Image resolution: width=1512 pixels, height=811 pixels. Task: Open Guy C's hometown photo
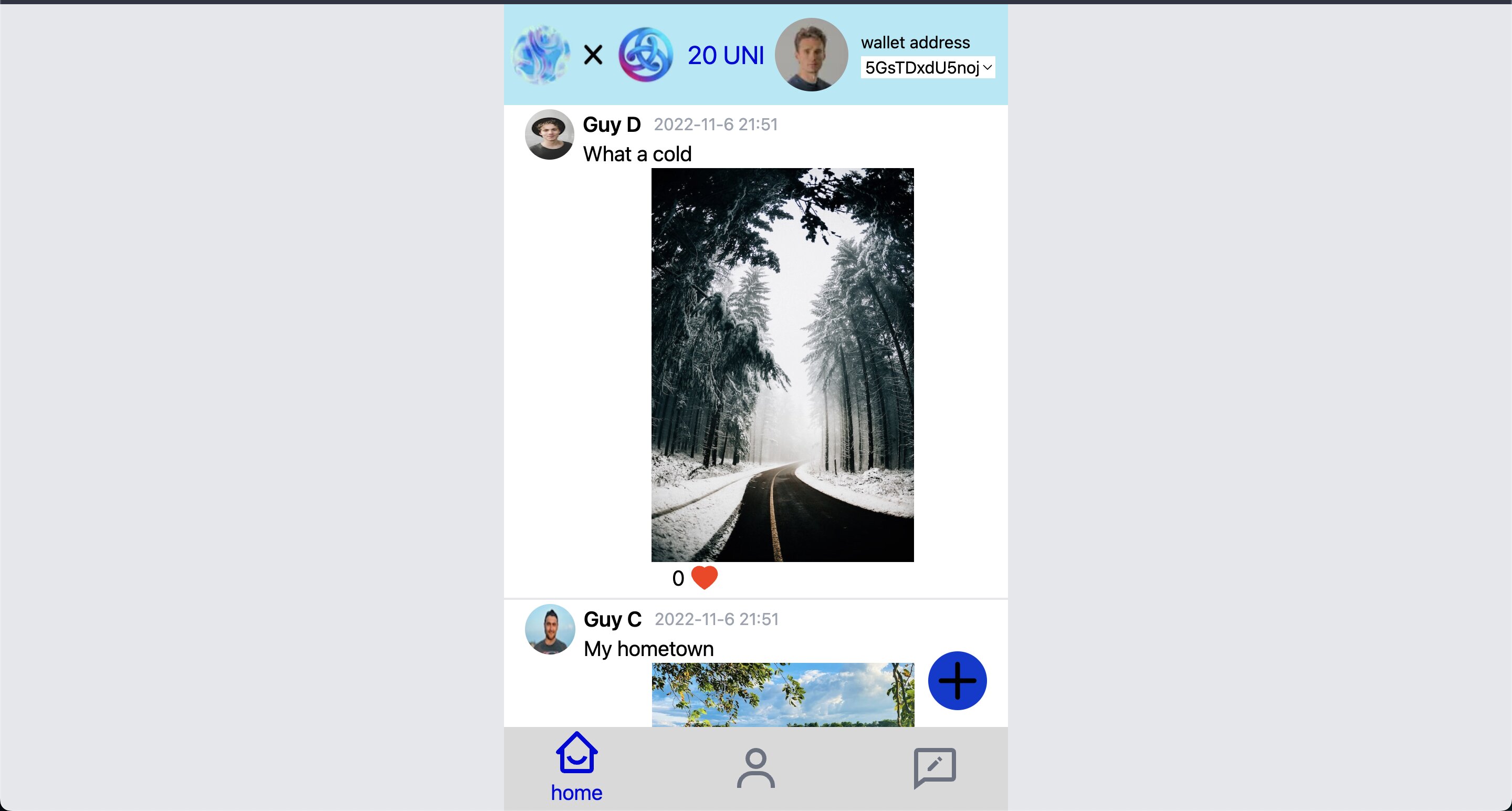pos(782,695)
